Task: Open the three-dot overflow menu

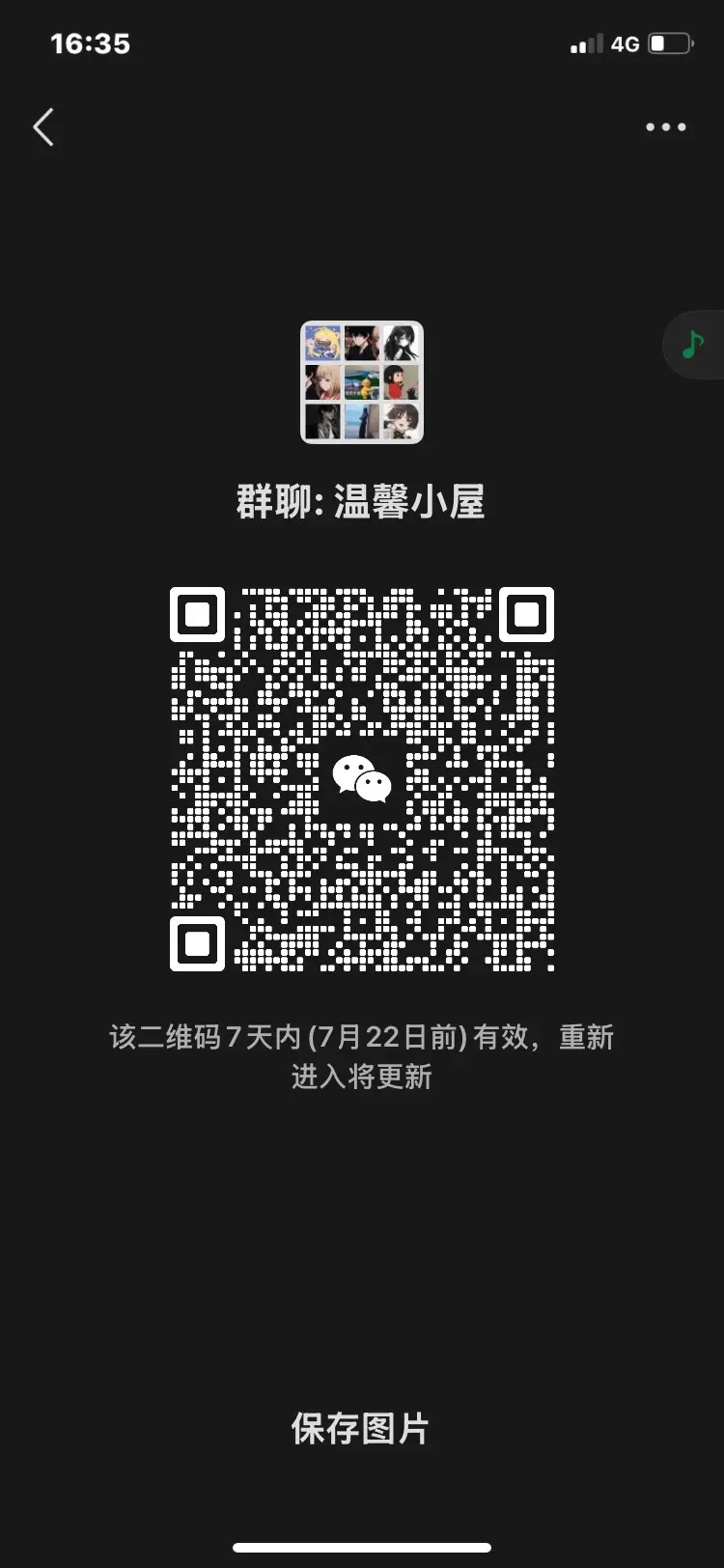Action: 666,127
